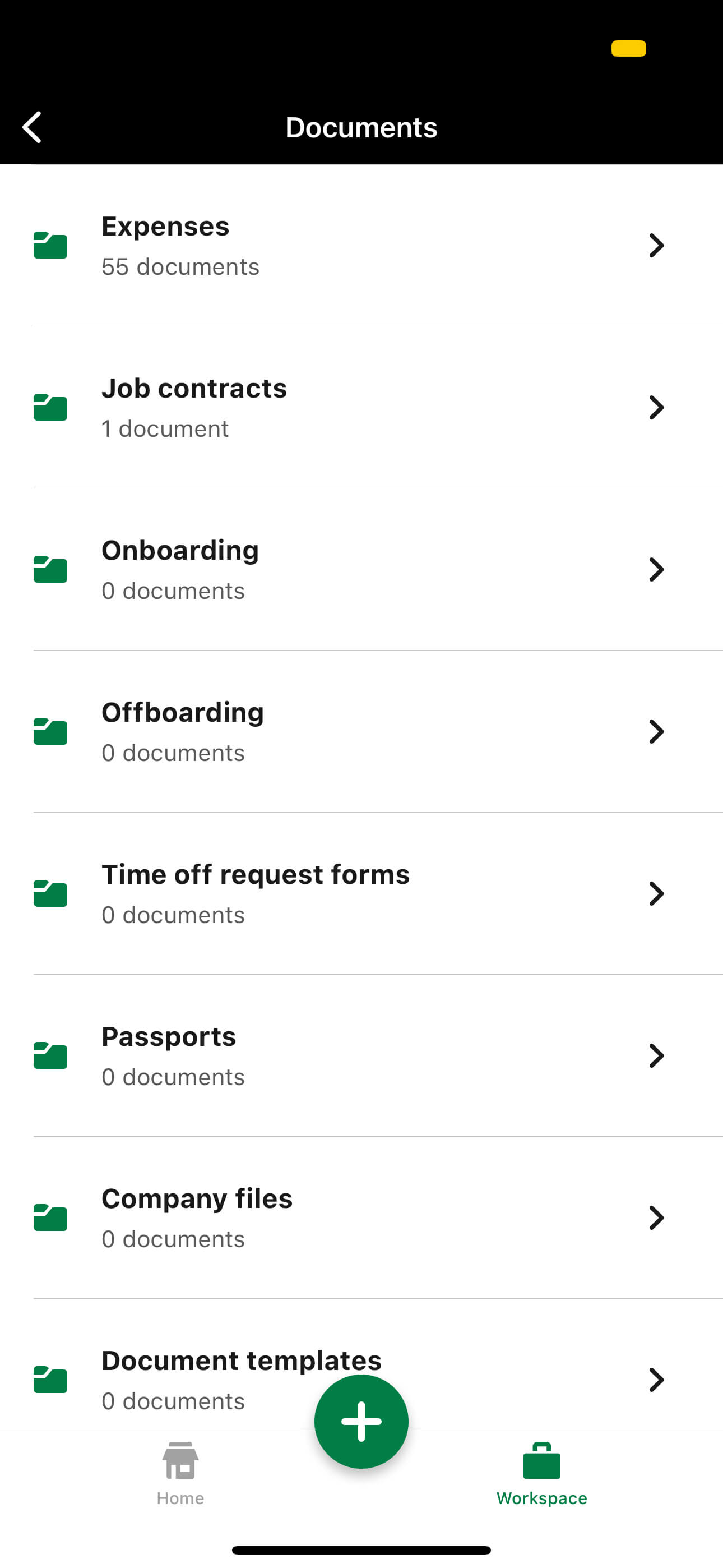The width and height of the screenshot is (723, 1568).
Task: Switch to the Home tab
Action: [180, 1473]
